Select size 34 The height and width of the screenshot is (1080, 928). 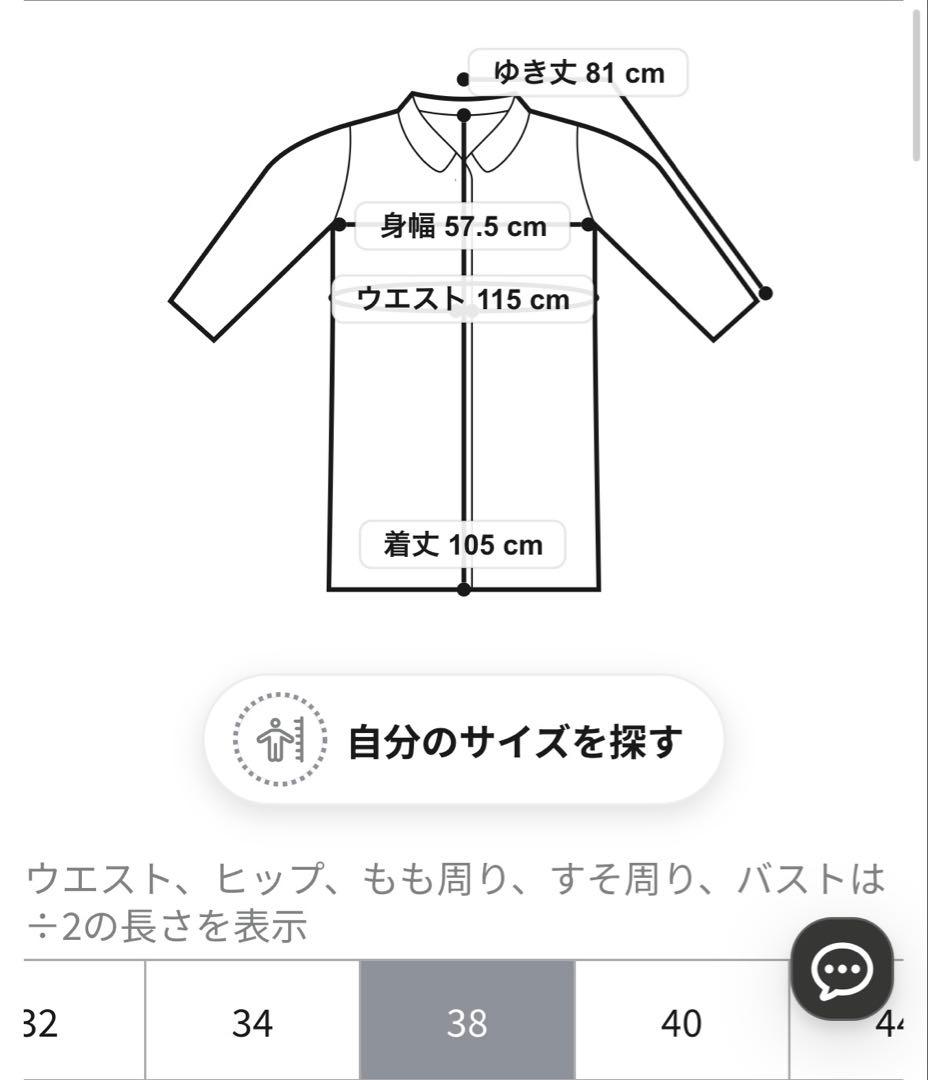251,1023
